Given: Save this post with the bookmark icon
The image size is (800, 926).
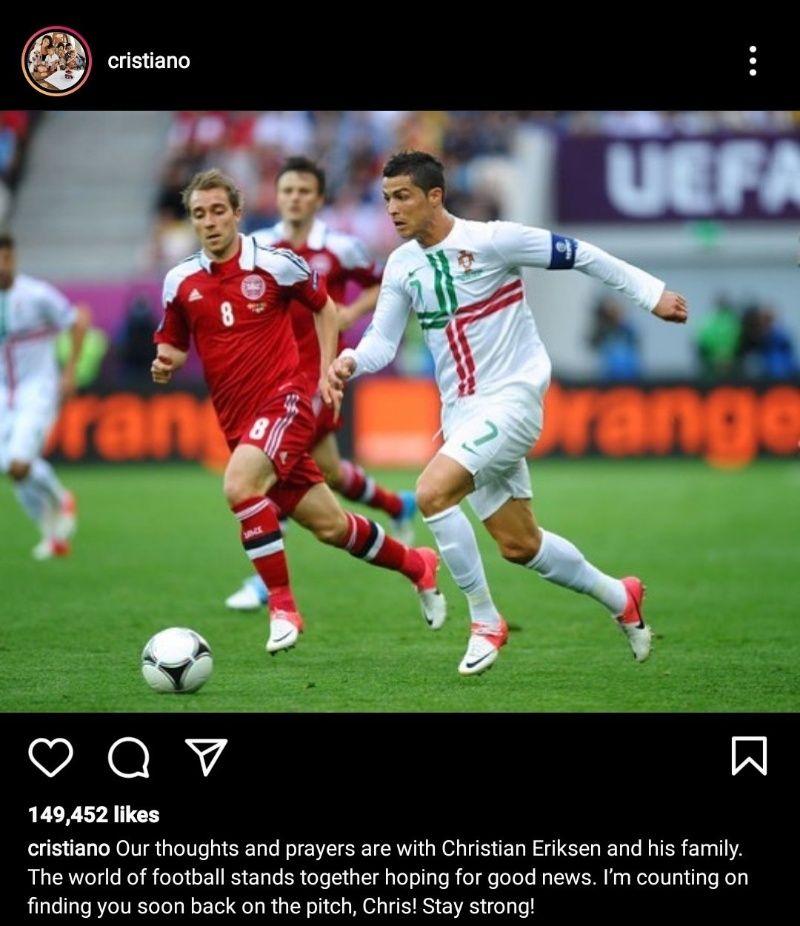Looking at the screenshot, I should [x=749, y=756].
